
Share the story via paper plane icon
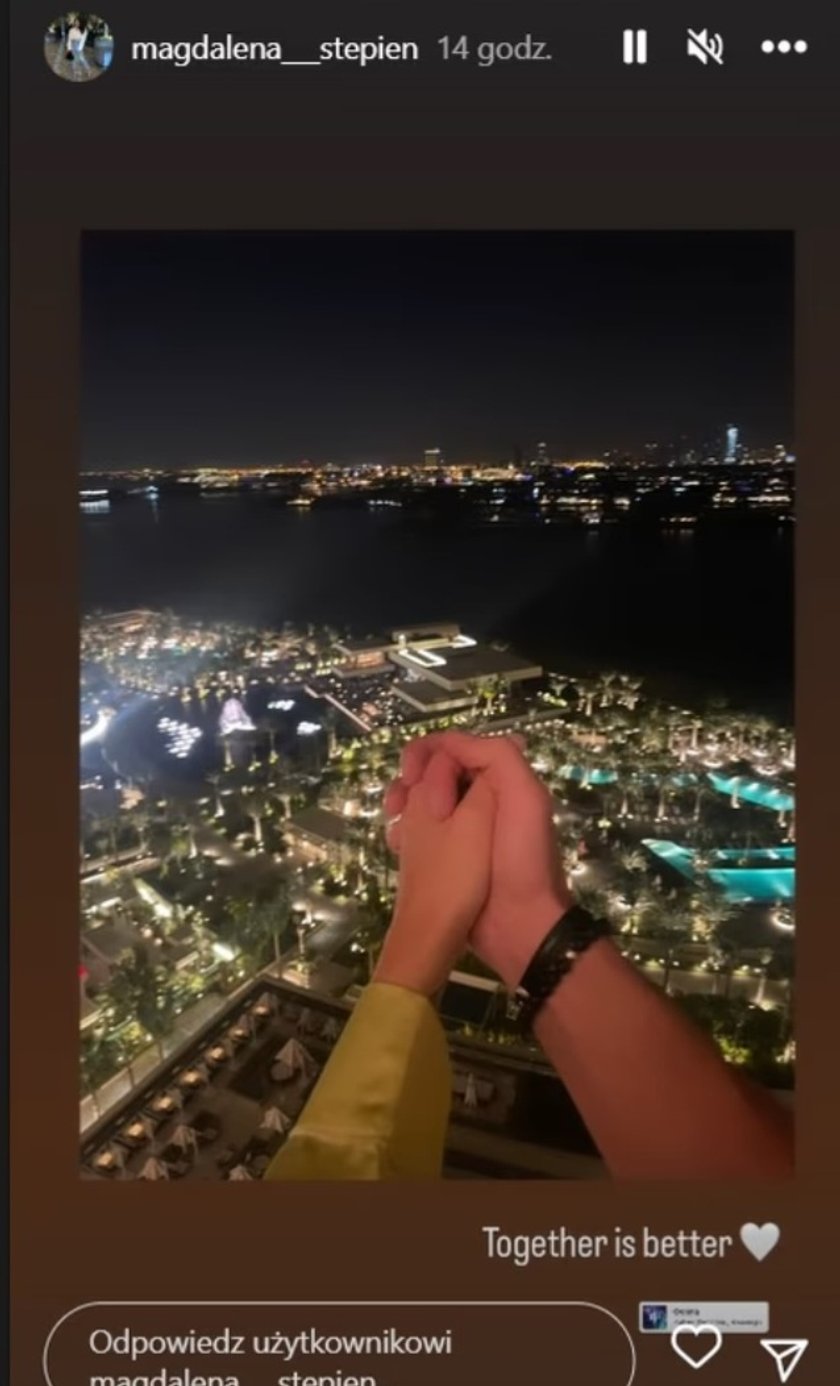pyautogui.click(x=783, y=1358)
